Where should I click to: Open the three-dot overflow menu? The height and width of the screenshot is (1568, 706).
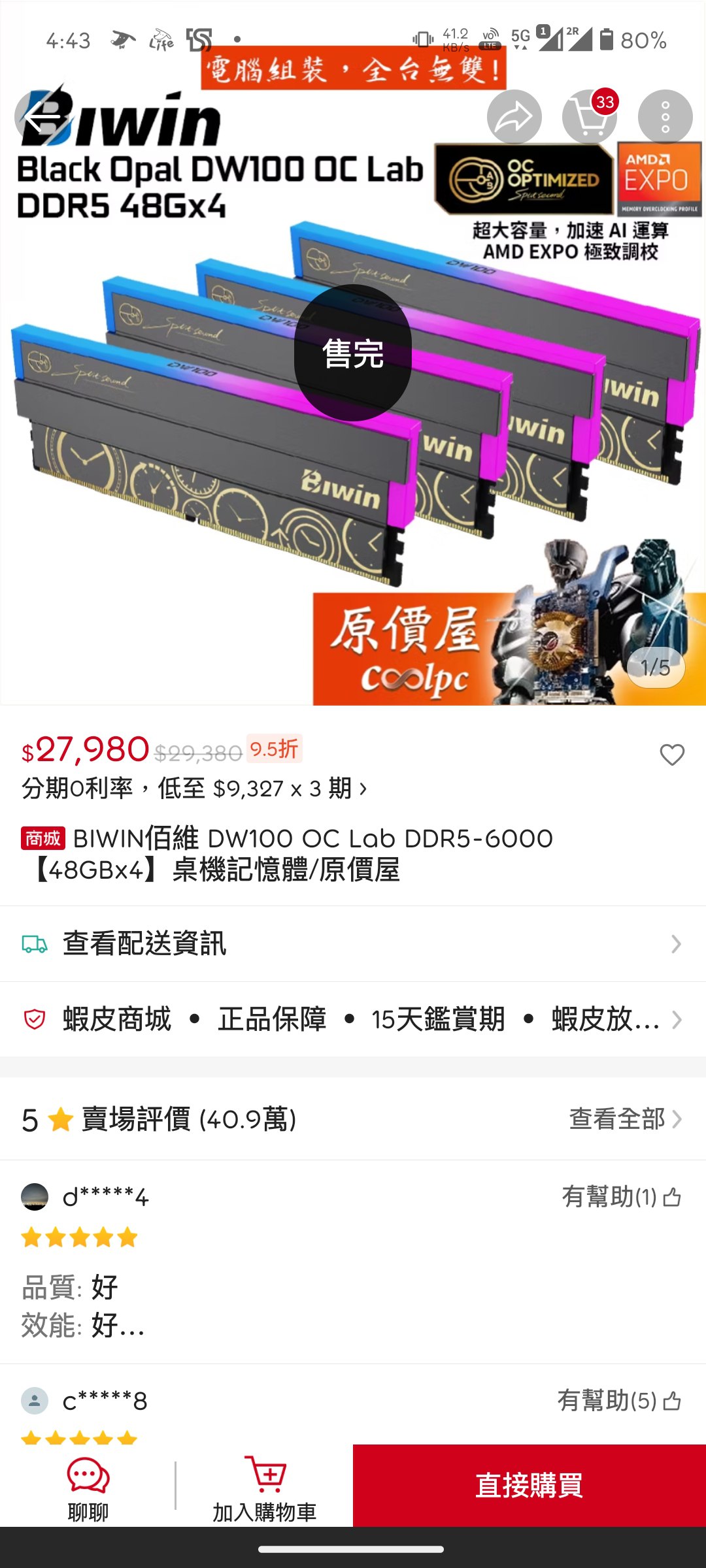[x=665, y=118]
